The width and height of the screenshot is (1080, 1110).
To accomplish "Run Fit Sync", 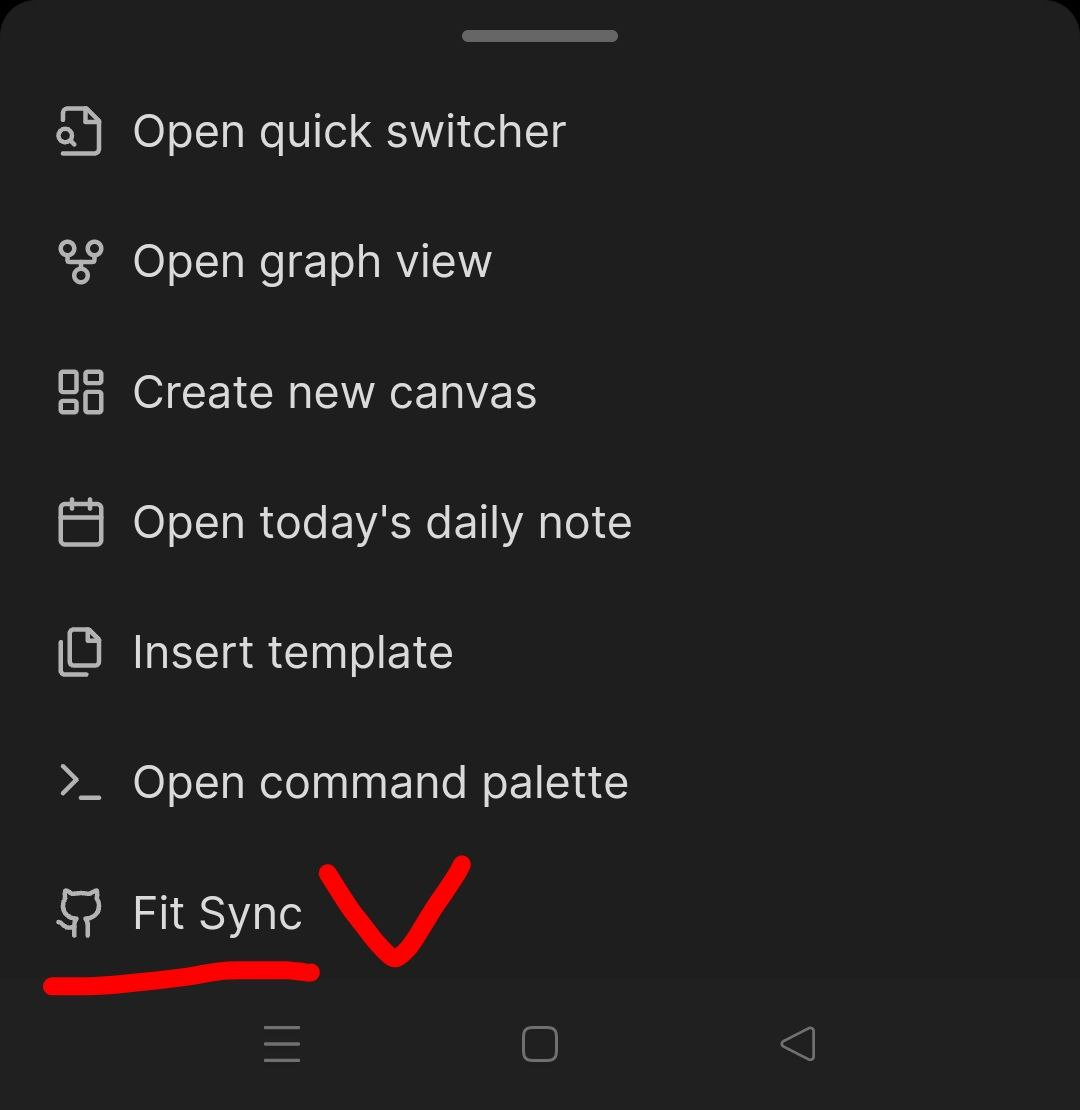I will (x=217, y=913).
